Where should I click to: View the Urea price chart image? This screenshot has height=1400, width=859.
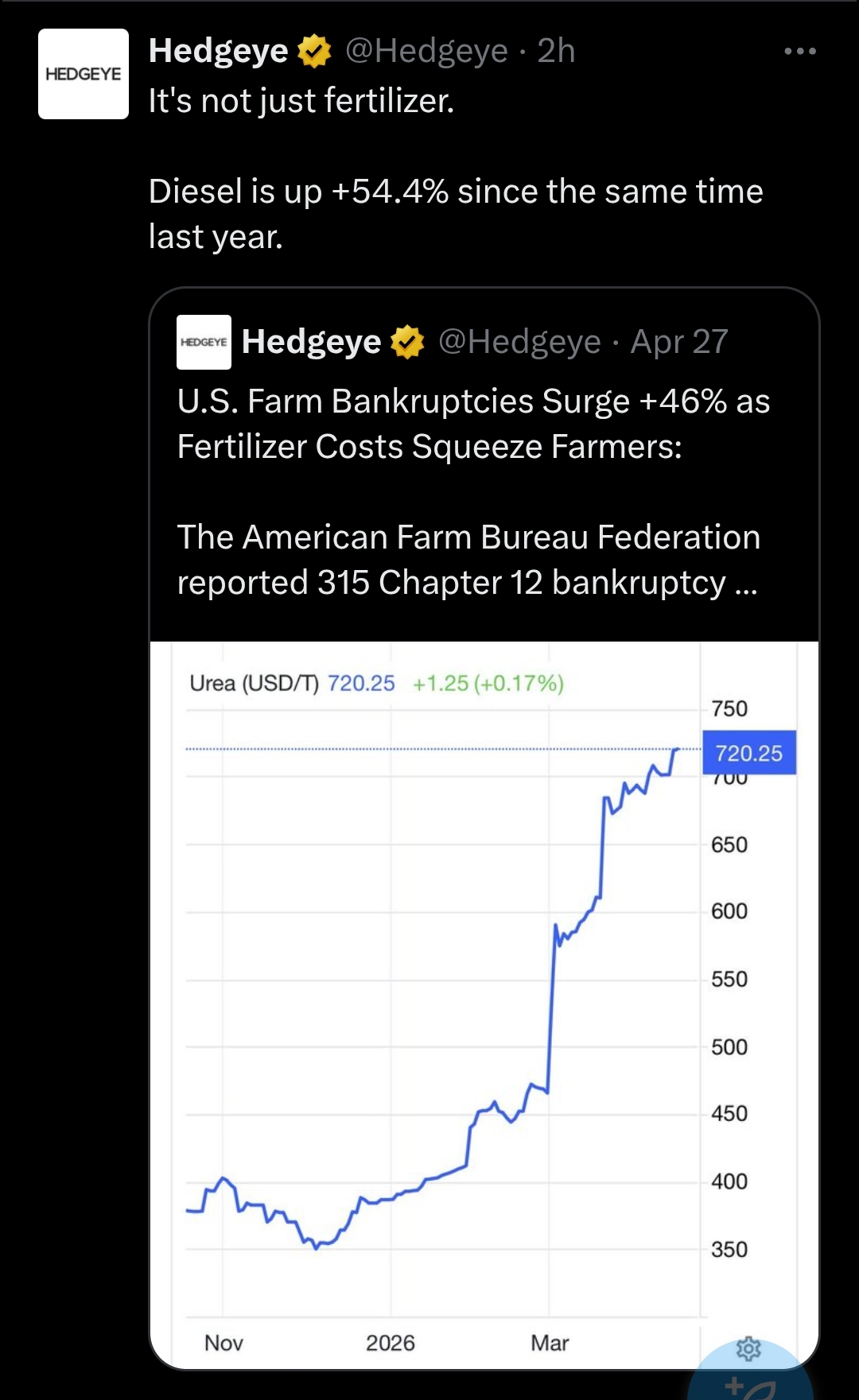click(x=445, y=994)
